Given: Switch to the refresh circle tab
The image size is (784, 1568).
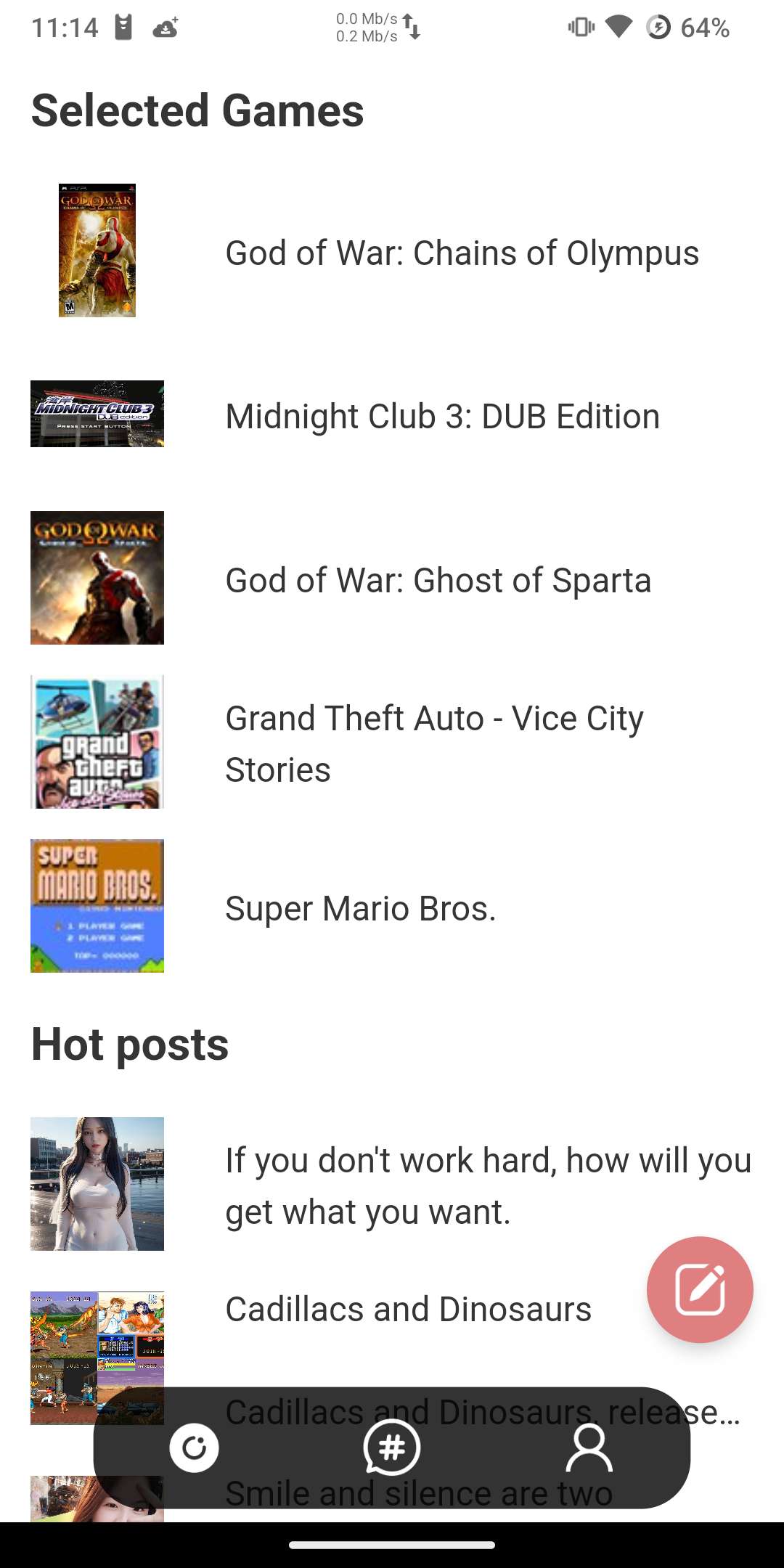Looking at the screenshot, I should [x=194, y=1447].
